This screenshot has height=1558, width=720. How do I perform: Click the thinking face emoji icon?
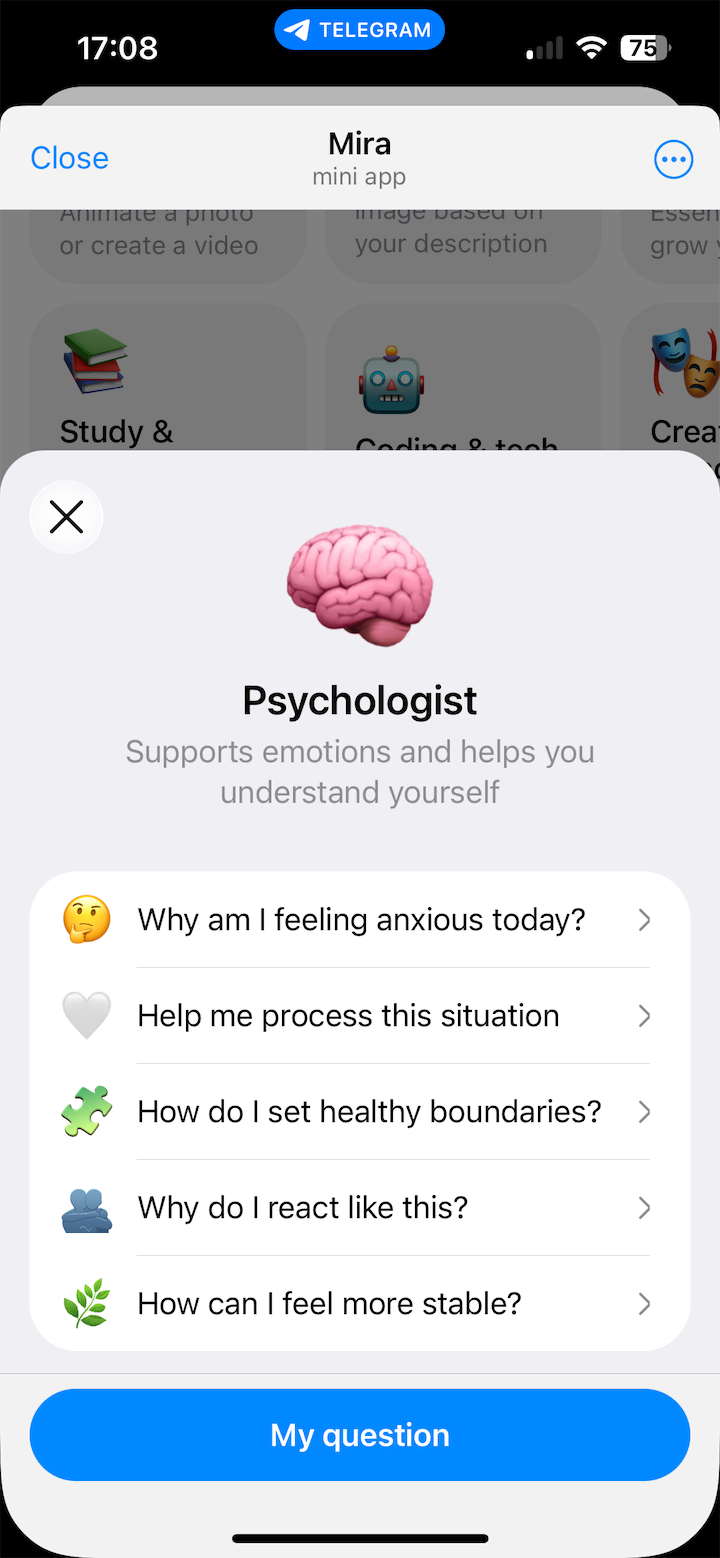click(x=86, y=919)
